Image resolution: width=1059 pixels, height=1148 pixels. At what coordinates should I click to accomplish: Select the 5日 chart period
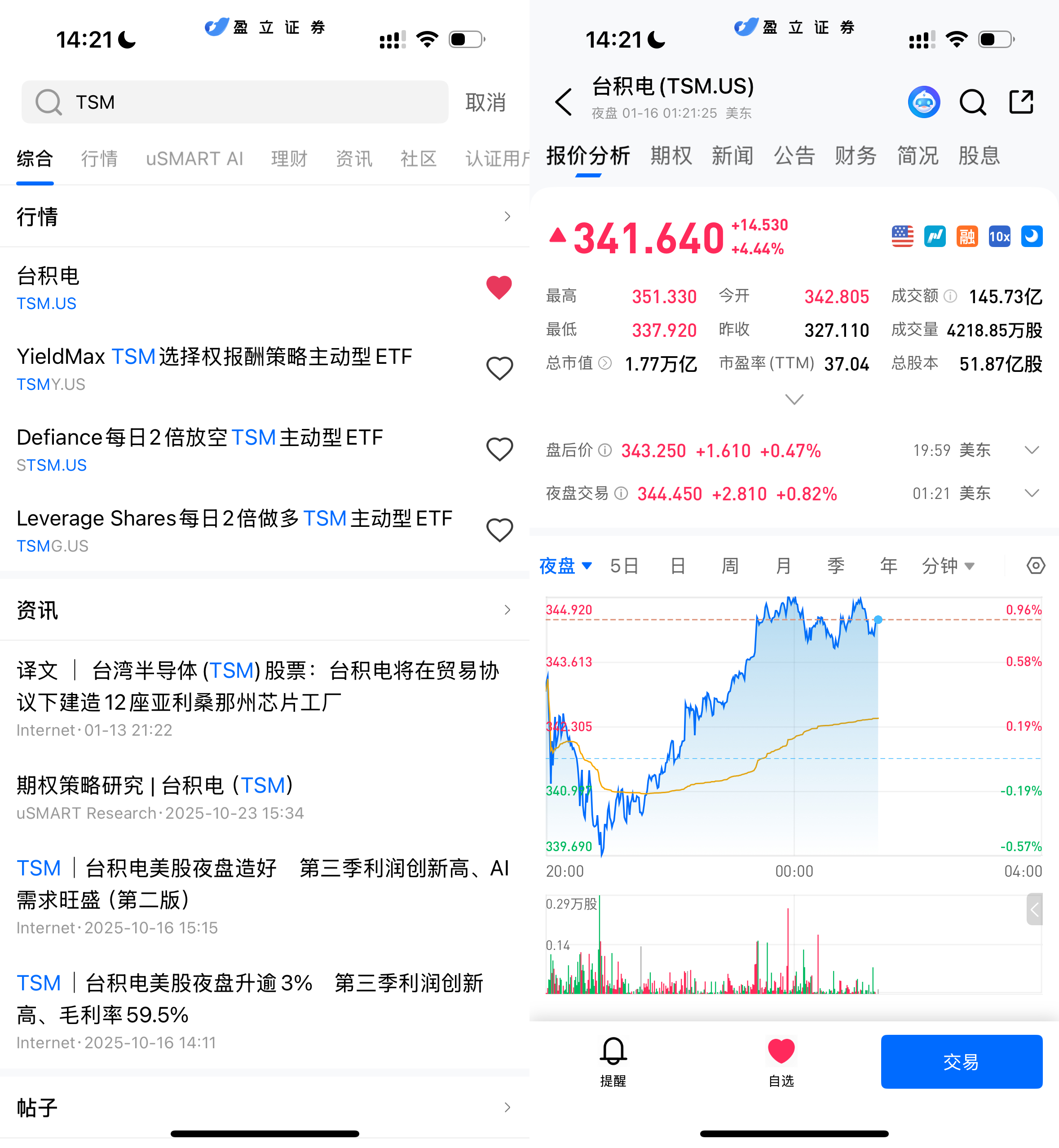click(x=624, y=566)
